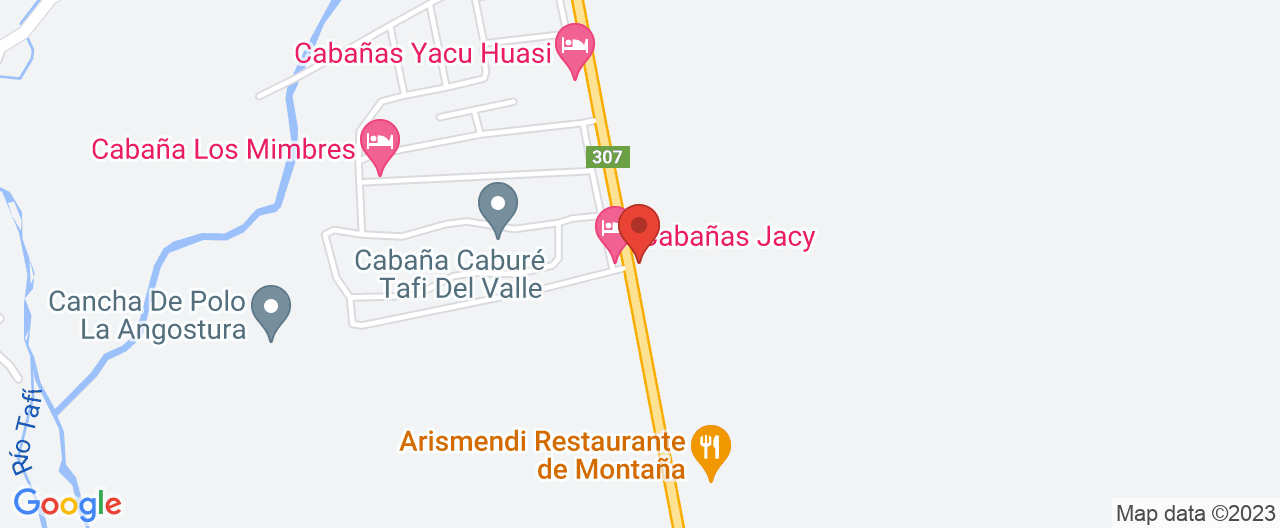Tap the pink Cabañas Jacy lodging pin
1280x528 pixels.
[x=609, y=228]
